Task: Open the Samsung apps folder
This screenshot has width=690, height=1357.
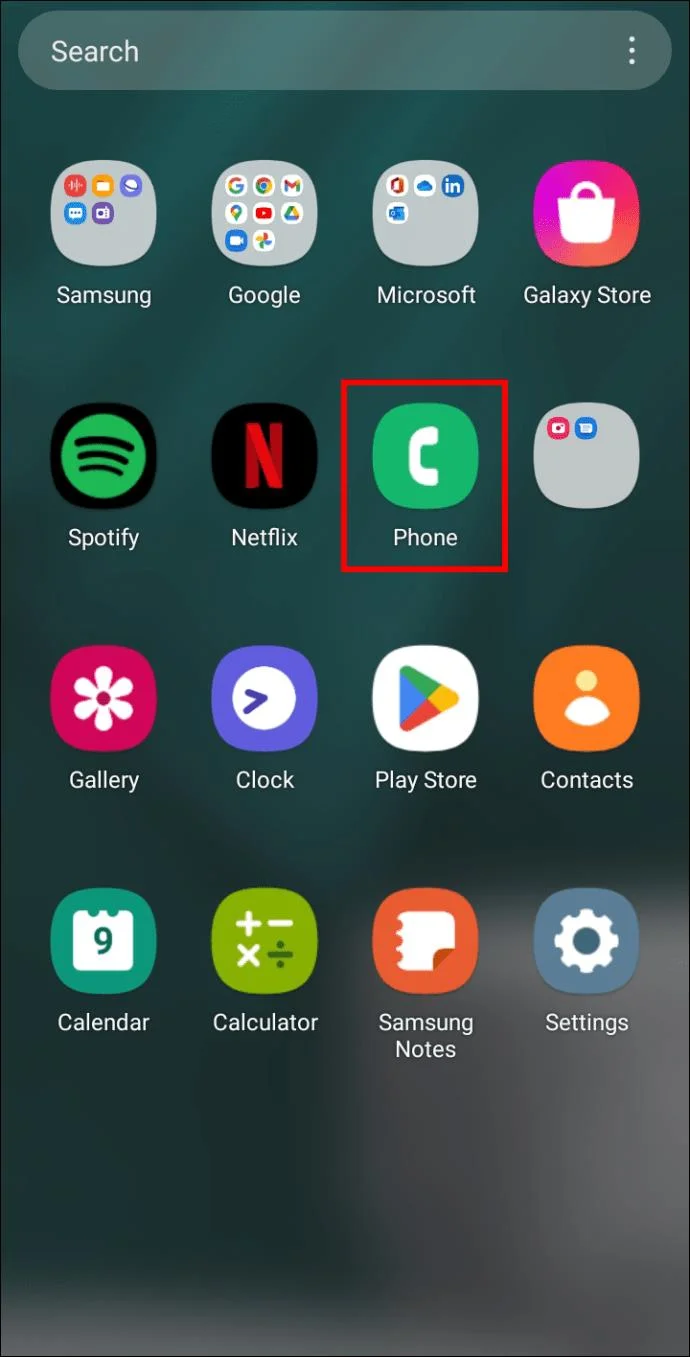Action: coord(104,213)
